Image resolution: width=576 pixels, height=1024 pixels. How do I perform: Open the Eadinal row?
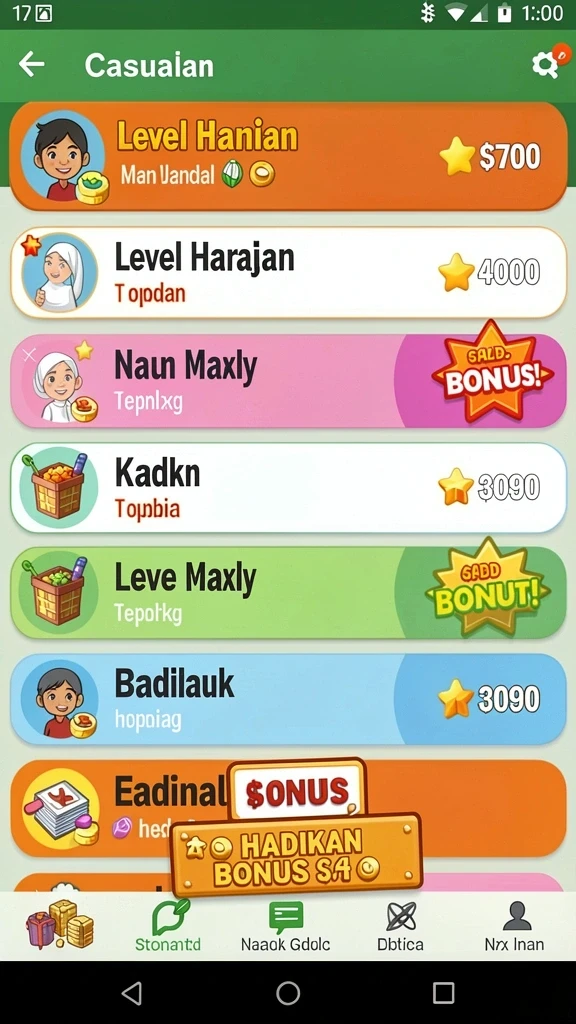tap(288, 808)
